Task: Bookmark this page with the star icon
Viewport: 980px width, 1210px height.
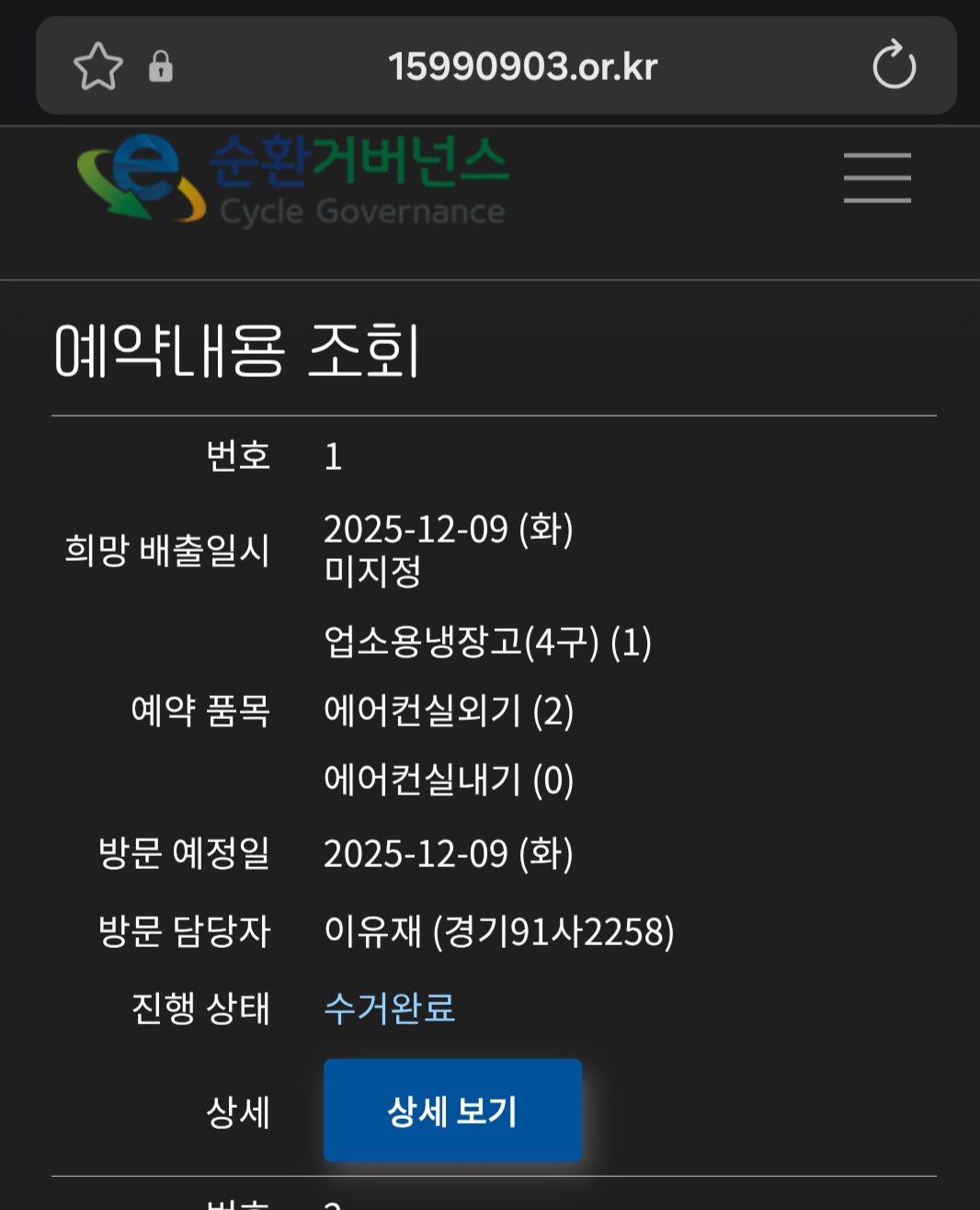Action: 97,66
